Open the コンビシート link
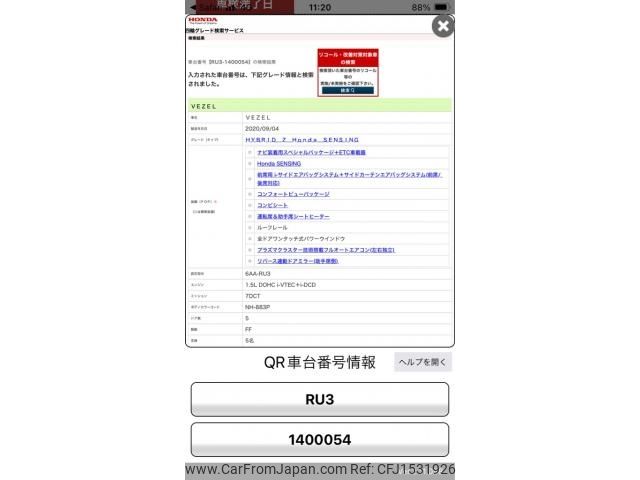Screen dimensions: 640x480 coord(272,205)
